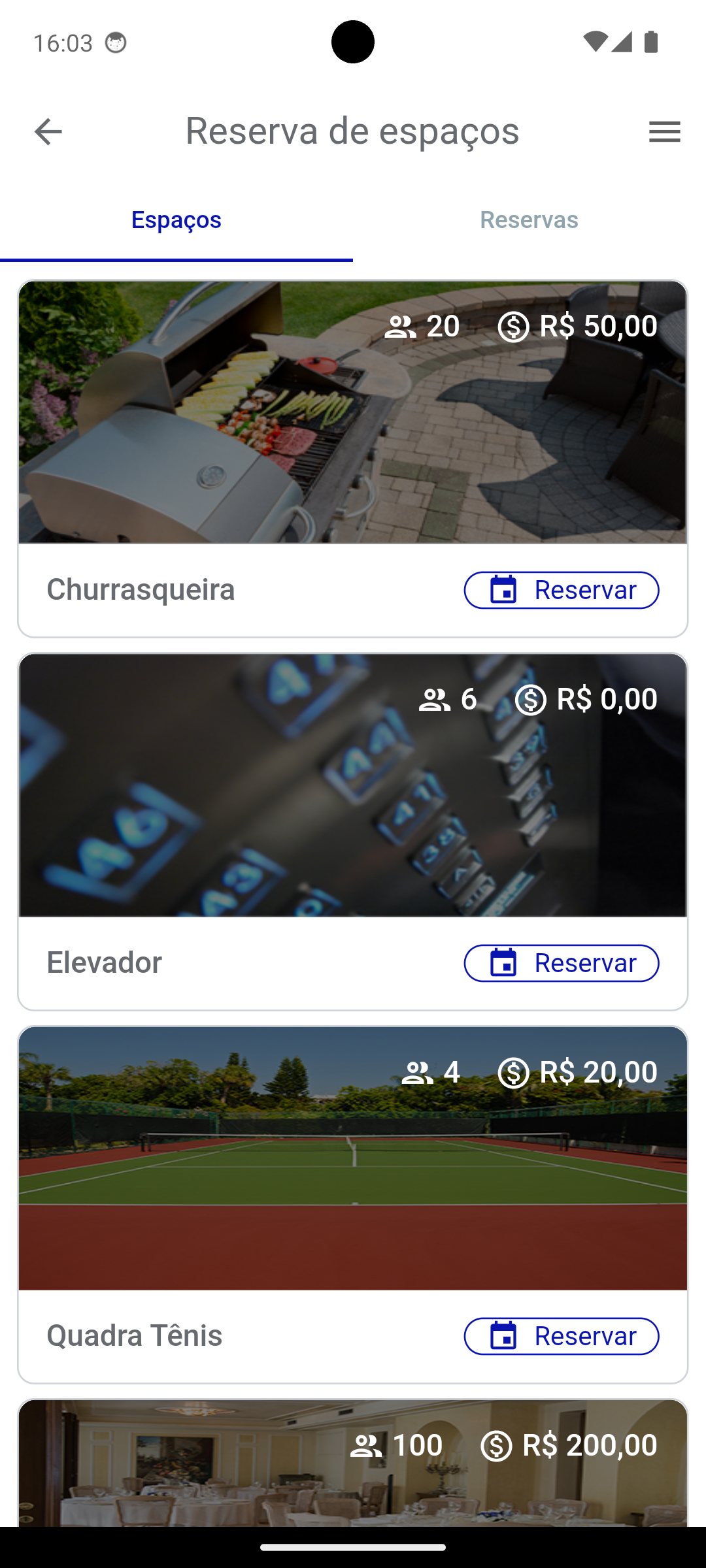Go back using the arrow icon
The image size is (706, 1568).
point(48,131)
